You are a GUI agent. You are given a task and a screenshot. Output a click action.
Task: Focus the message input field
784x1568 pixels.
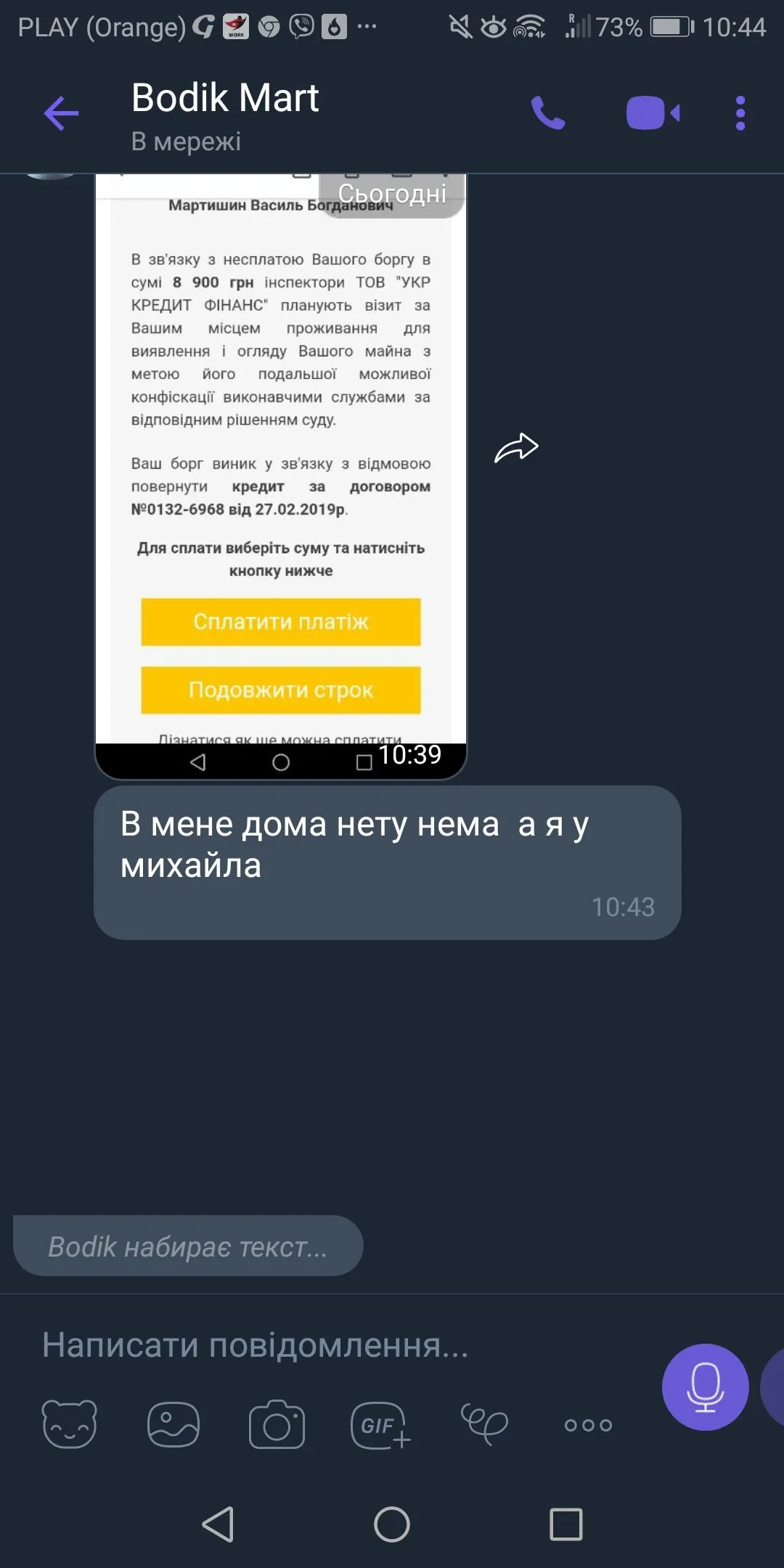click(327, 1345)
